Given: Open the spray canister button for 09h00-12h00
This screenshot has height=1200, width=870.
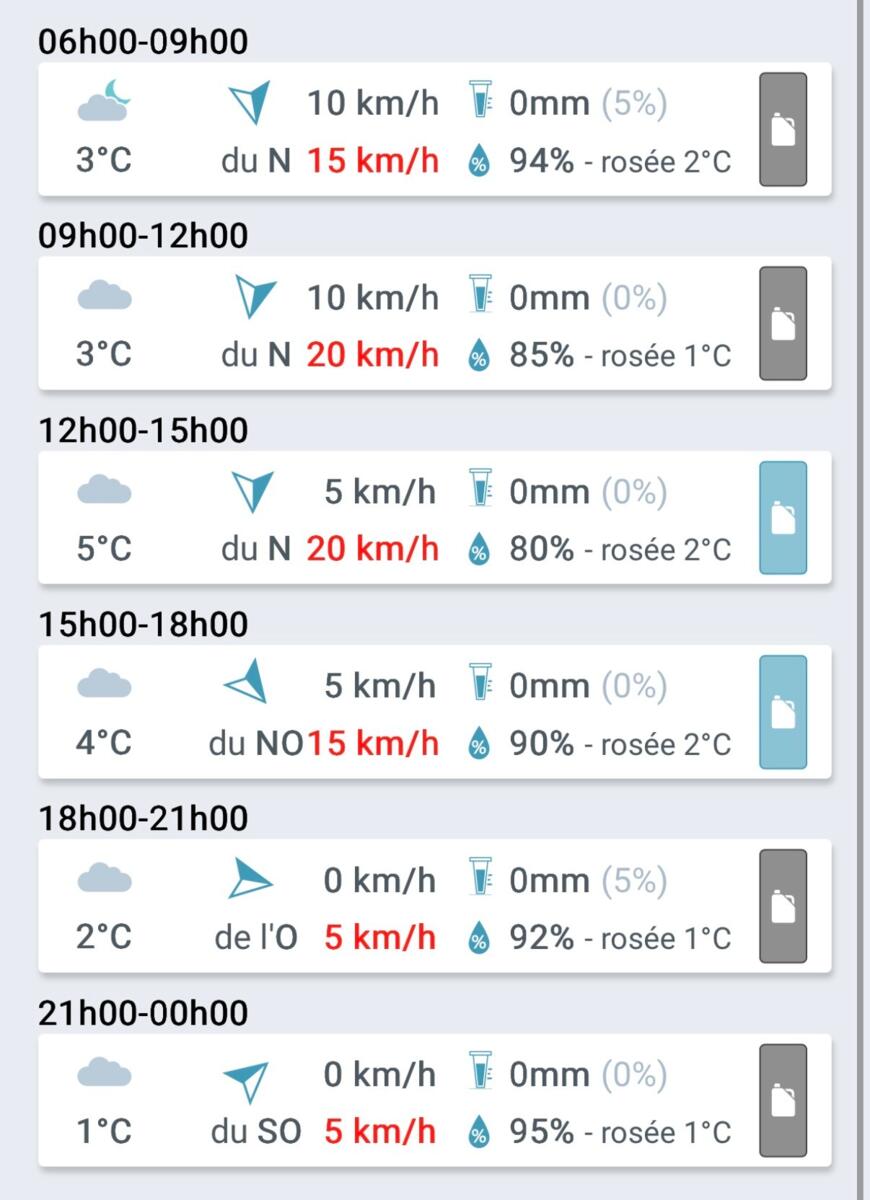Looking at the screenshot, I should pyautogui.click(x=783, y=324).
